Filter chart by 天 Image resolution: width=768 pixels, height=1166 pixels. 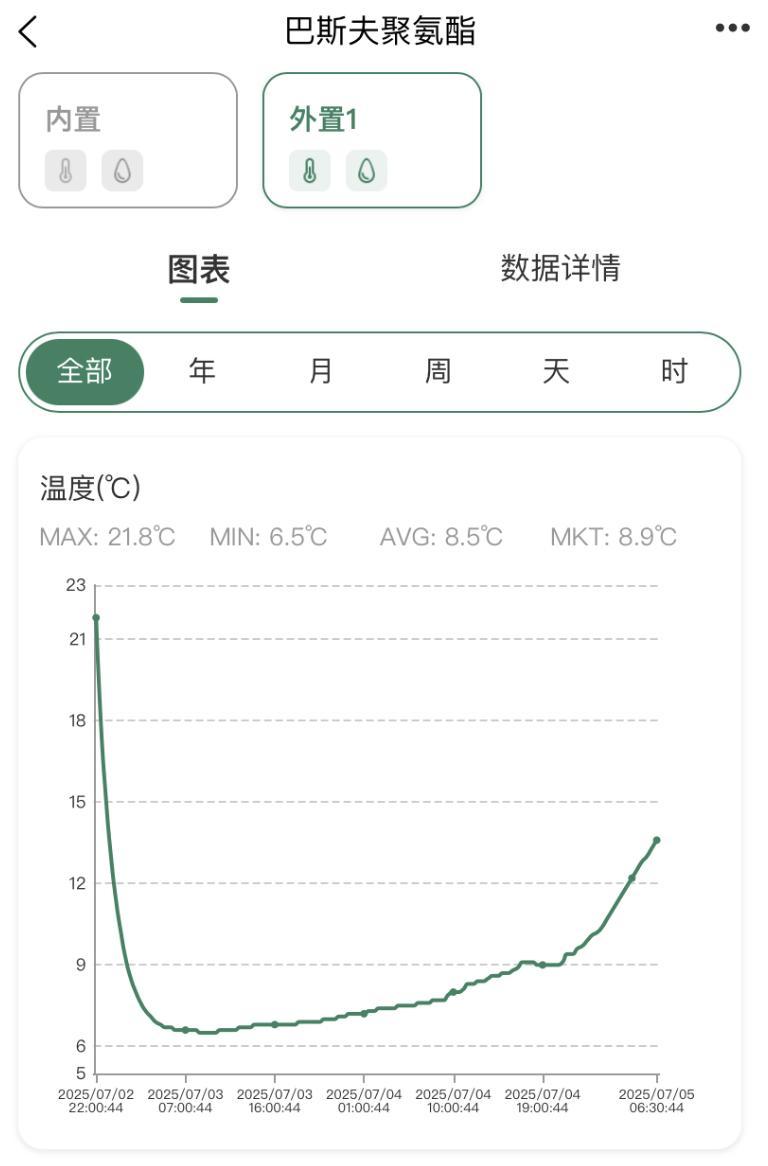pos(556,372)
